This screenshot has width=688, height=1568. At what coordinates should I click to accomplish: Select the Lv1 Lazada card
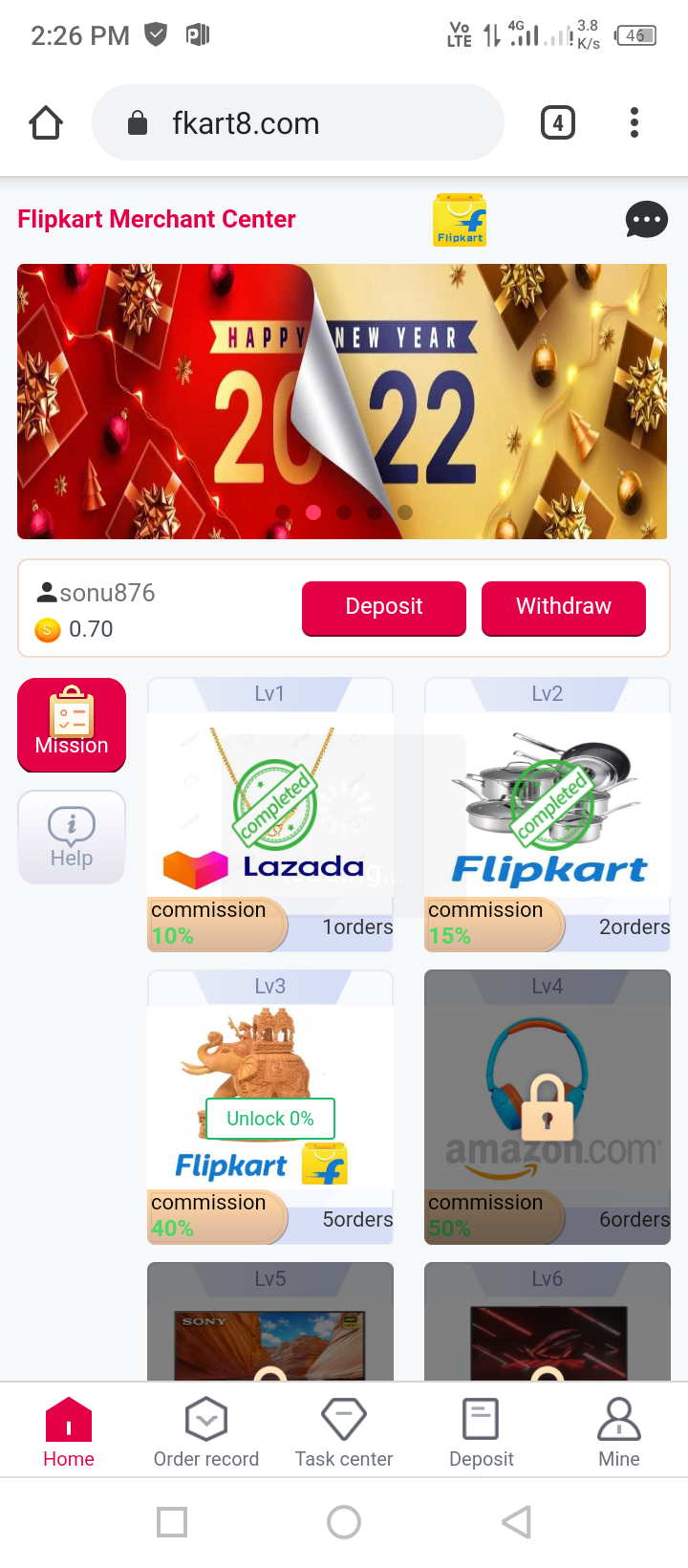[270, 816]
